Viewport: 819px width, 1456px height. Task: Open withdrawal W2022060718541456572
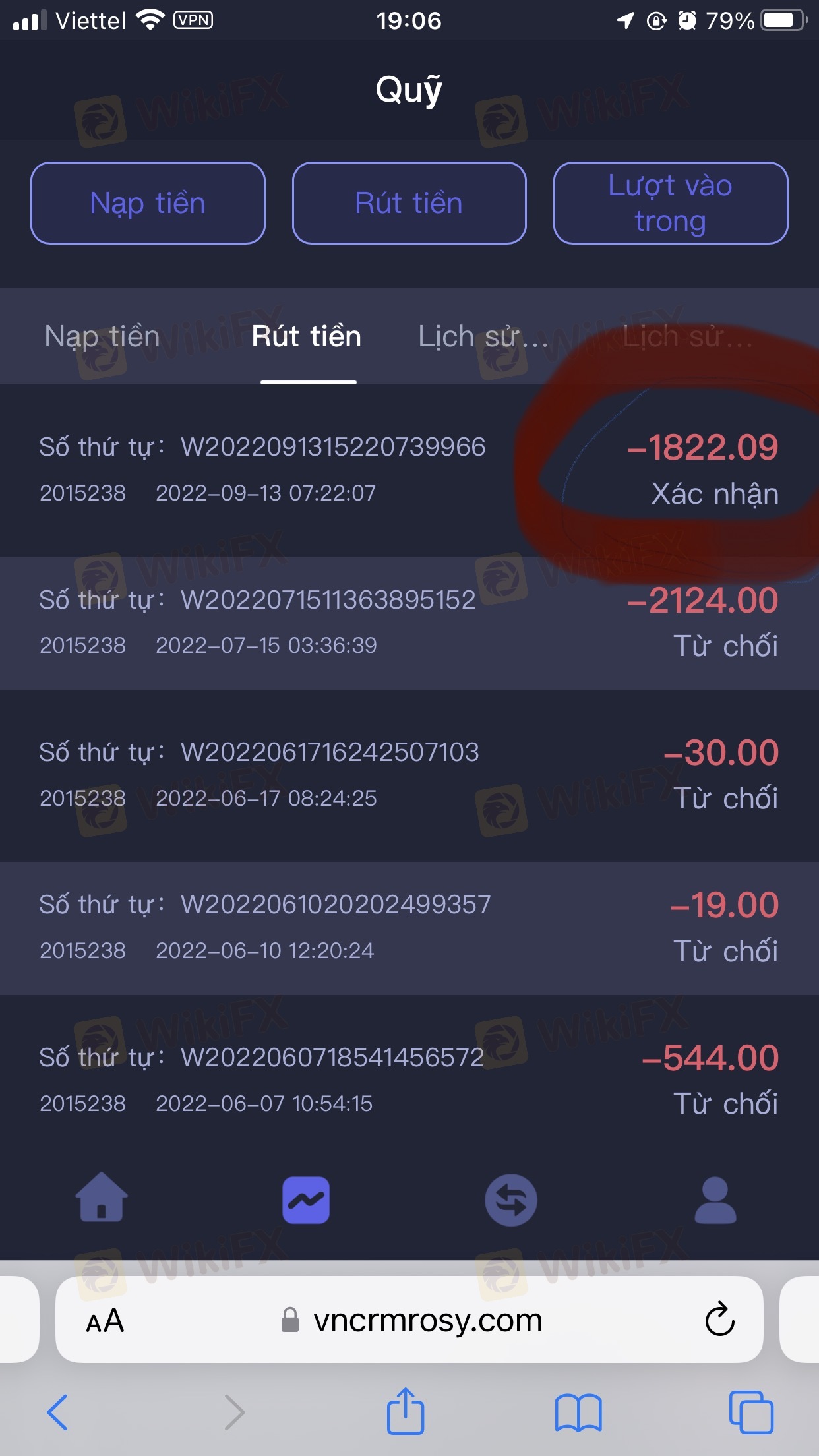click(409, 1080)
